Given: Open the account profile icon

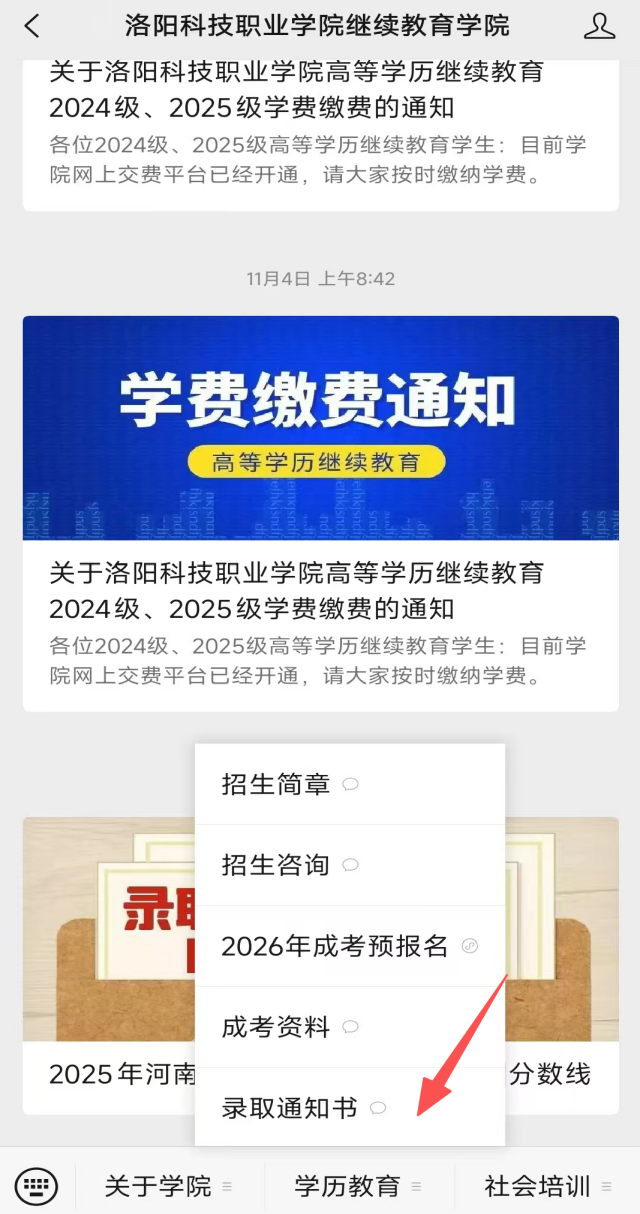Looking at the screenshot, I should click(599, 26).
